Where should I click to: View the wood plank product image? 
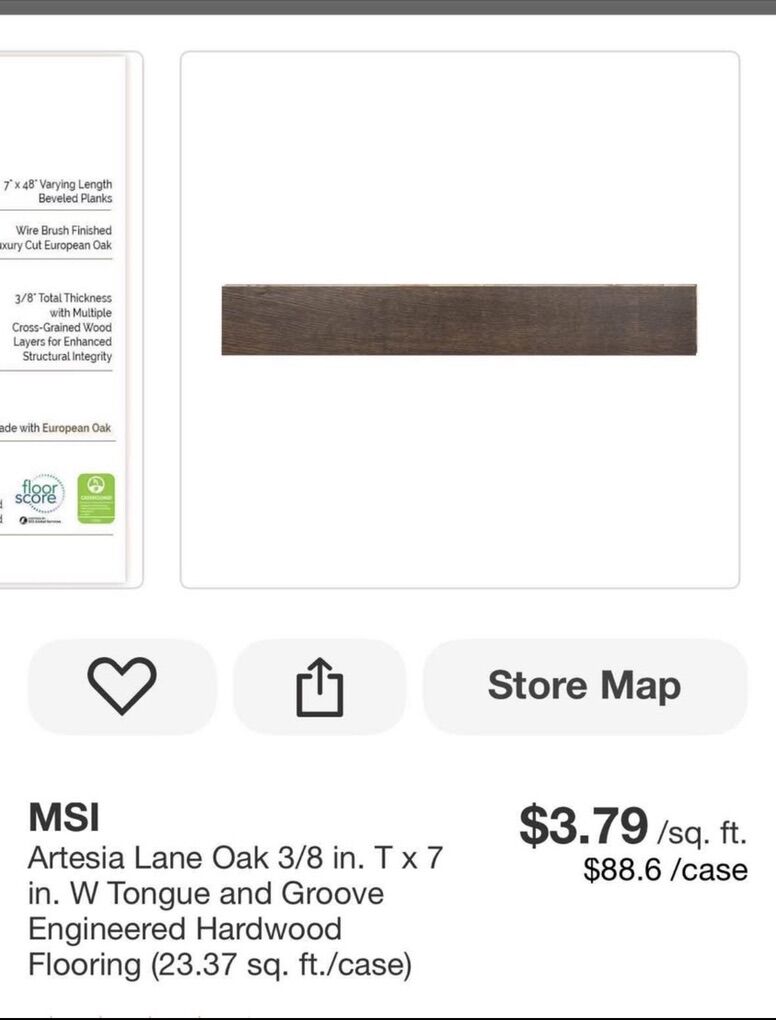pos(459,320)
